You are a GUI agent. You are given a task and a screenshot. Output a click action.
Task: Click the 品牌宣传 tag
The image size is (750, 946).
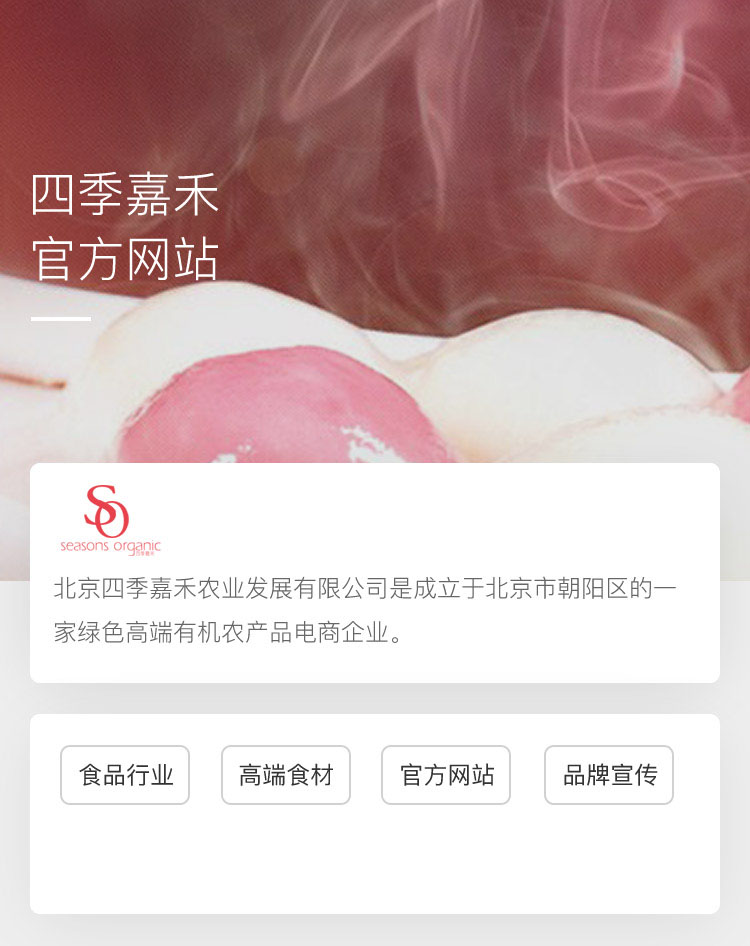607,775
